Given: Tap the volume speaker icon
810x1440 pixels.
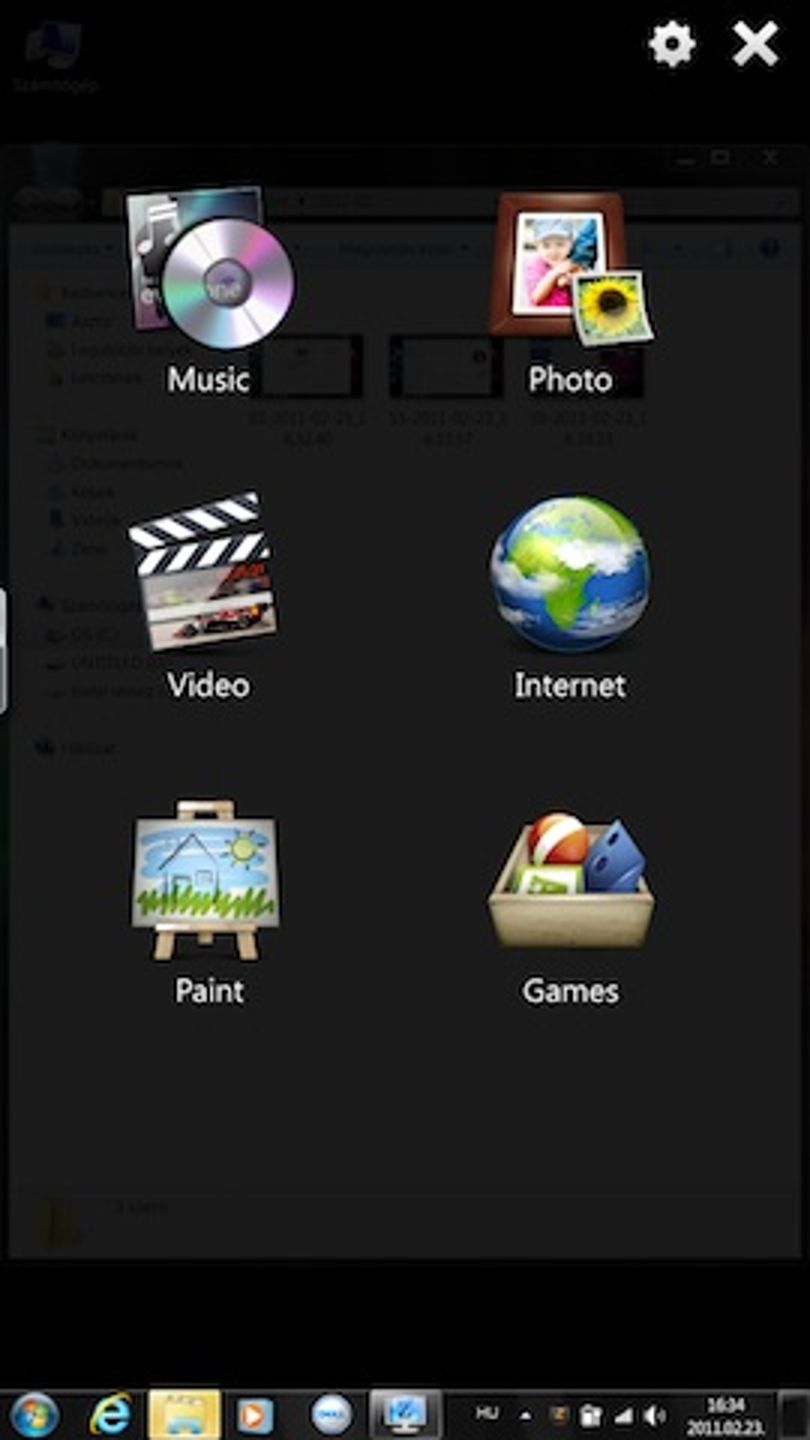Looking at the screenshot, I should (x=656, y=1415).
